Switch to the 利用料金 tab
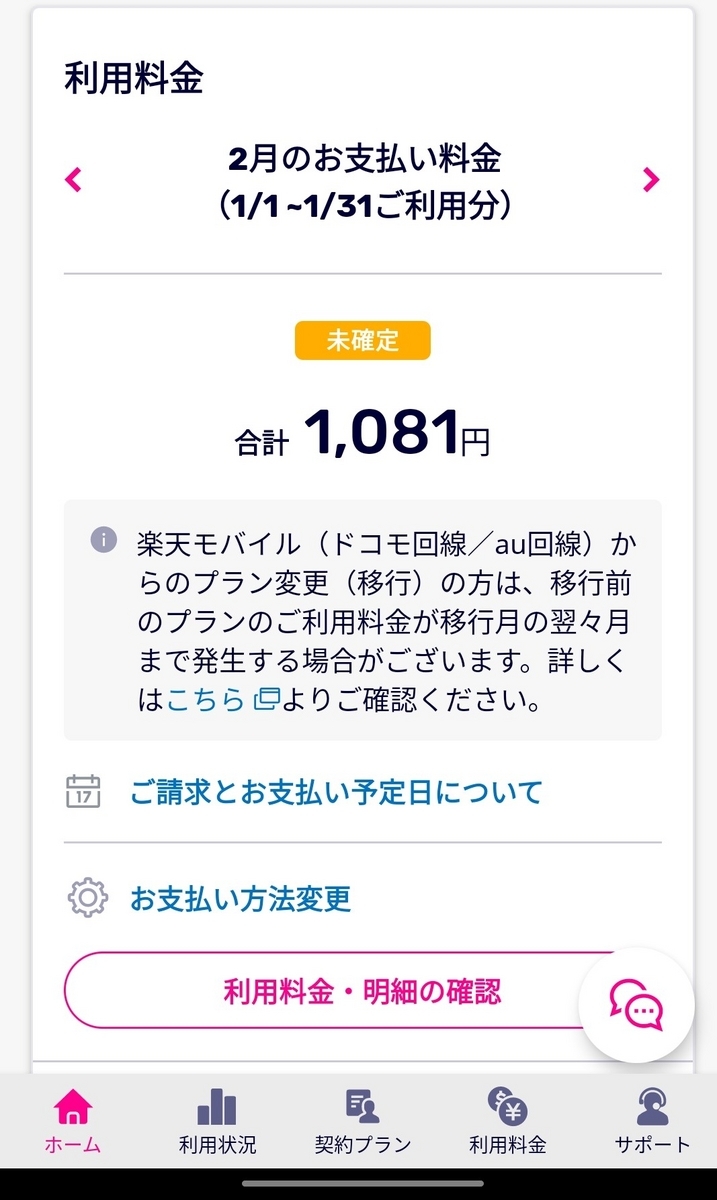The width and height of the screenshot is (717, 1200). click(508, 1122)
